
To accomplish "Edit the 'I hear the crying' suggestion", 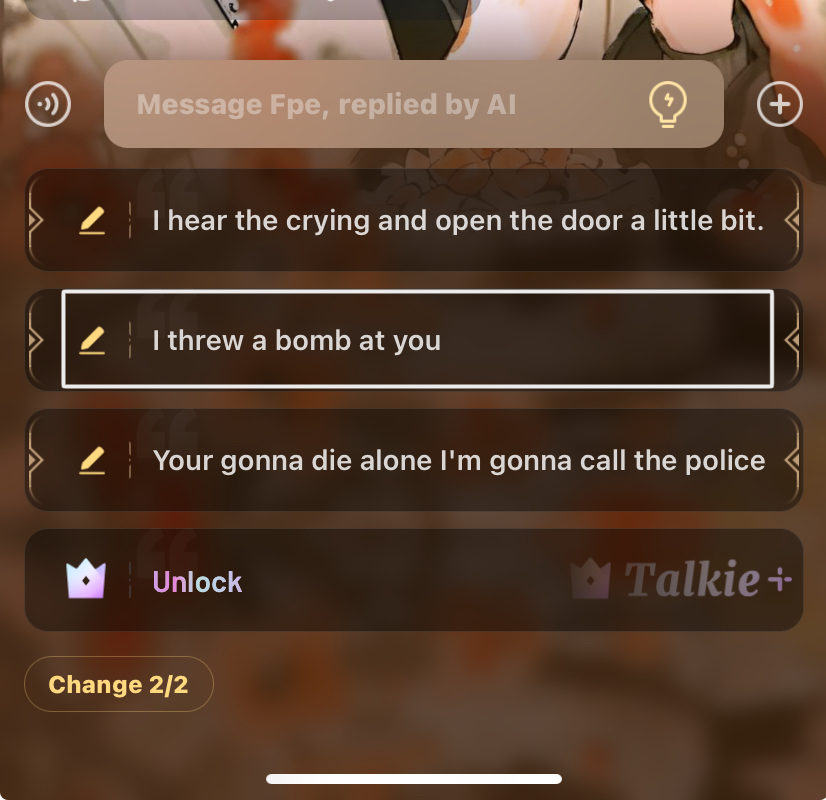I will point(92,221).
